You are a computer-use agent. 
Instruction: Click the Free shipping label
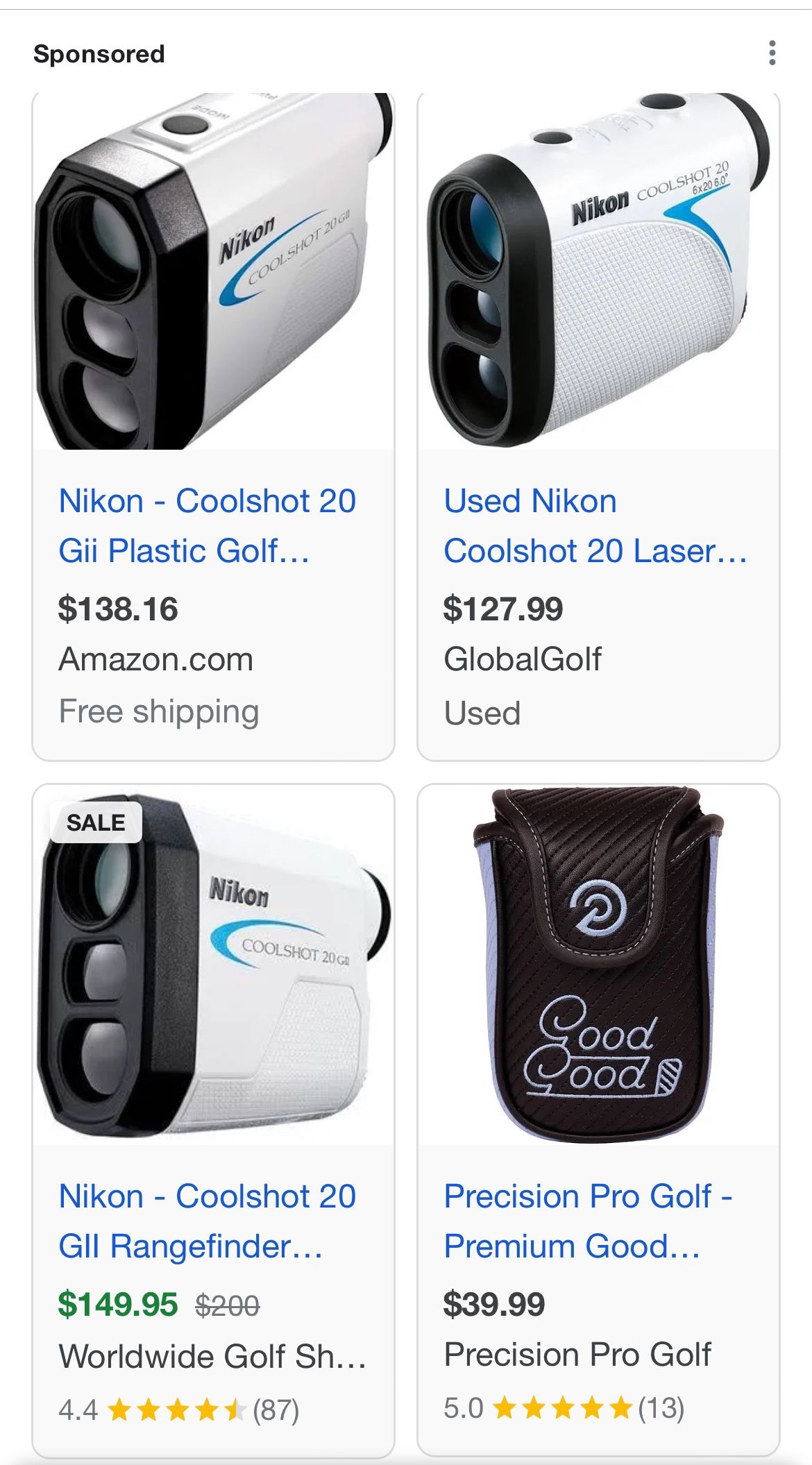tap(160, 711)
